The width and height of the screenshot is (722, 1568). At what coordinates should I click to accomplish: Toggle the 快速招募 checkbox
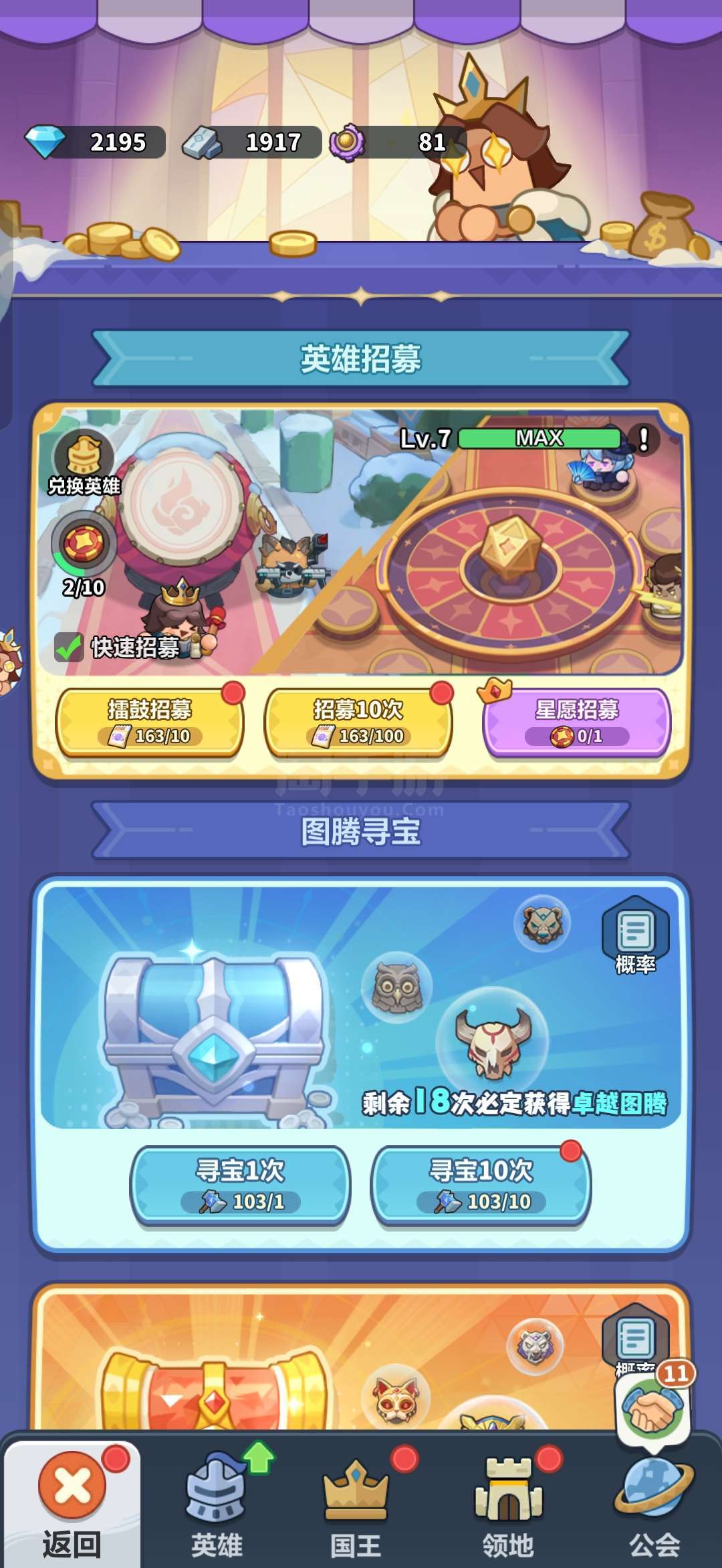tap(69, 647)
